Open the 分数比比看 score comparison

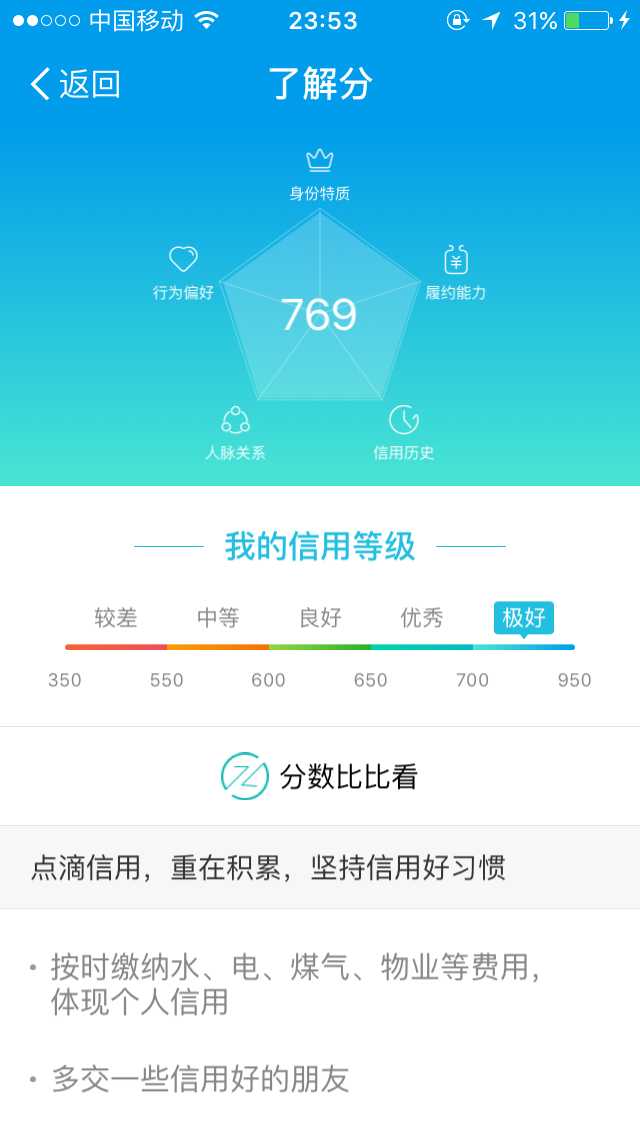(320, 776)
